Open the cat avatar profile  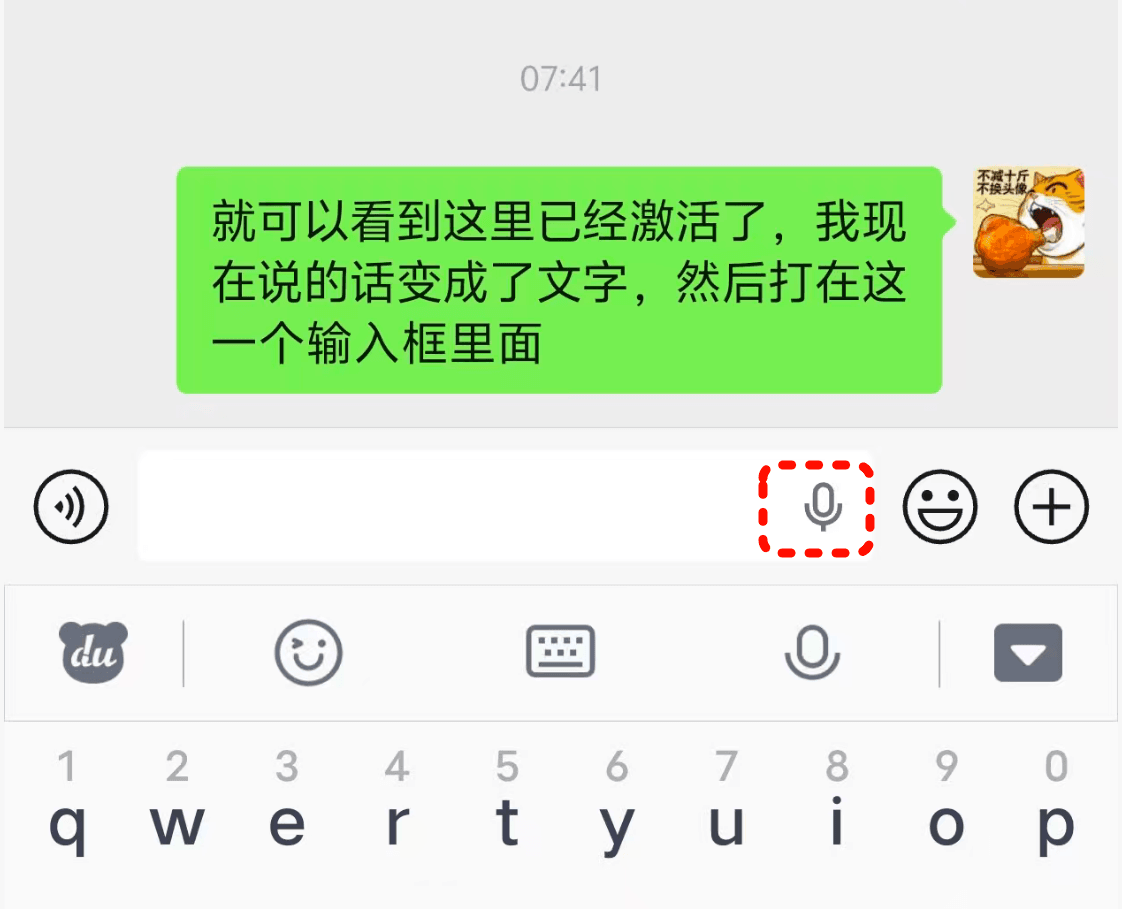coord(1028,223)
